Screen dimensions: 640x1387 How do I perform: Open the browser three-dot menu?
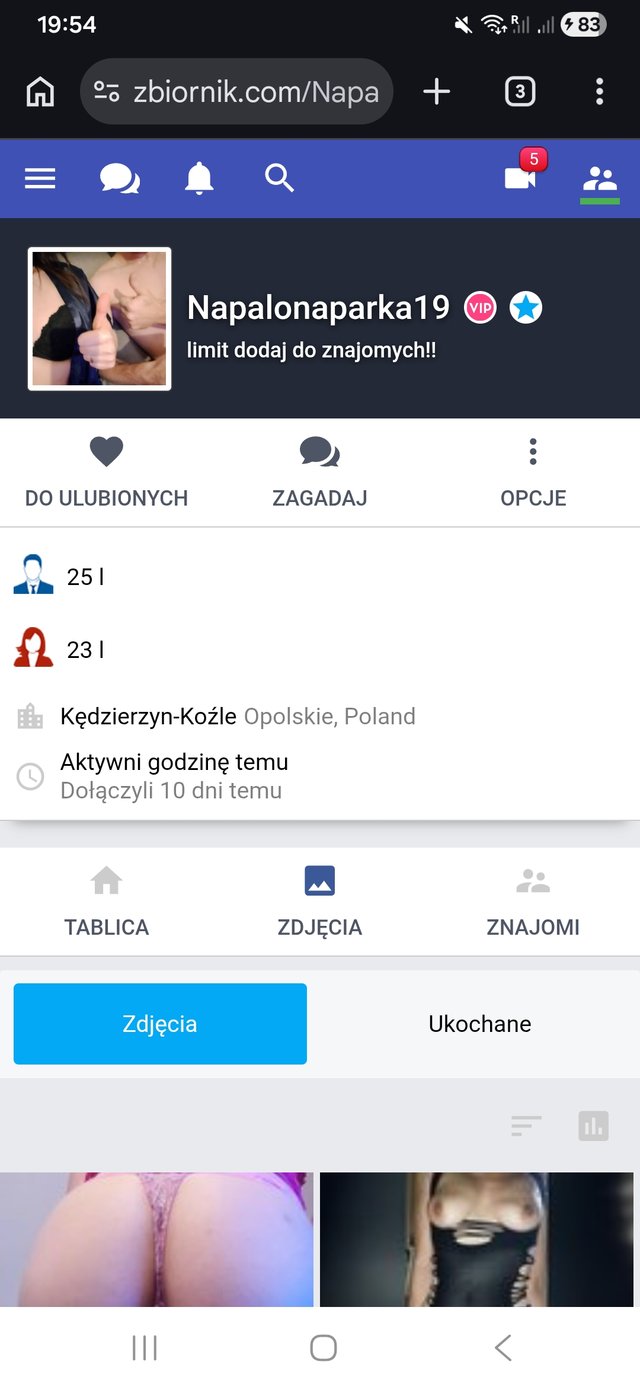[599, 92]
